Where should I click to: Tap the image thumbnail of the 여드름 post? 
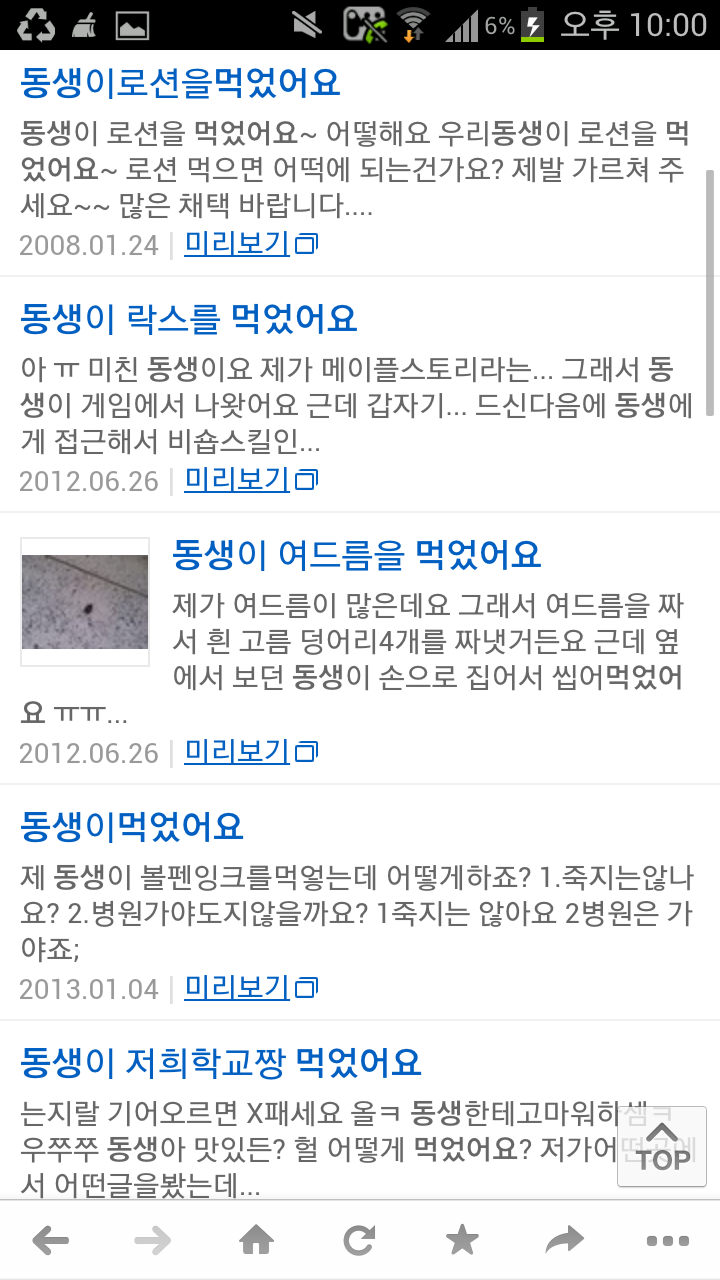(84, 601)
